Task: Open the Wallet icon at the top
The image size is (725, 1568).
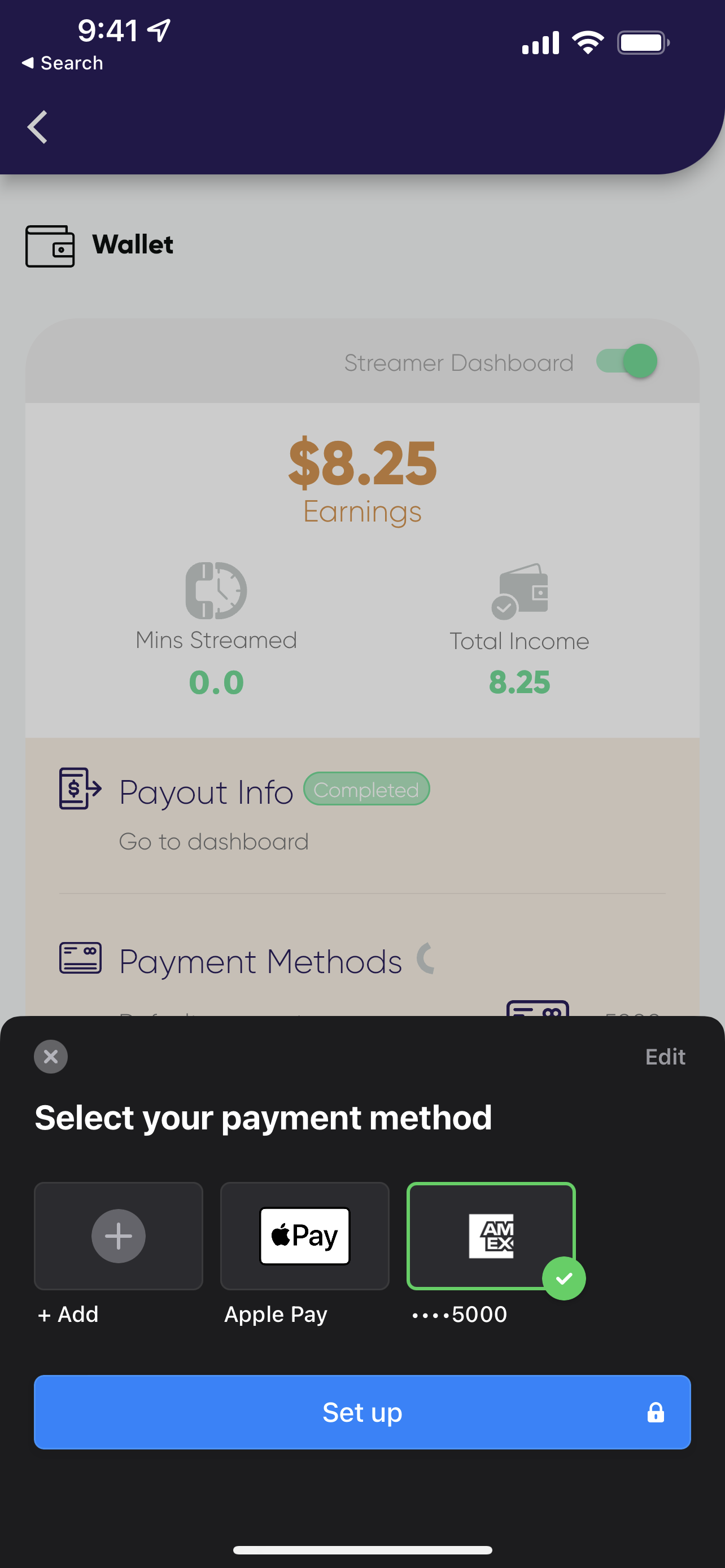Action: click(50, 246)
